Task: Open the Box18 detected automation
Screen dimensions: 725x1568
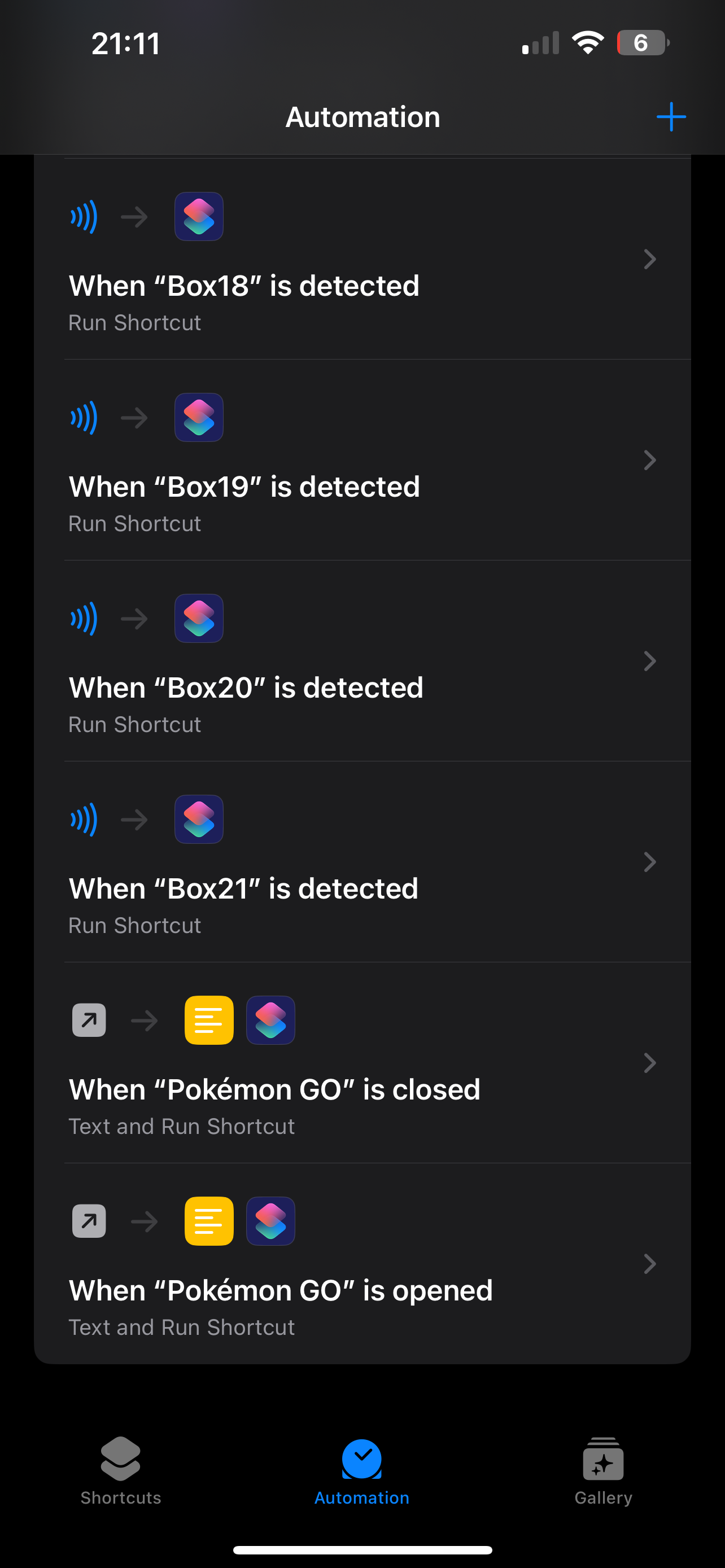Action: pyautogui.click(x=362, y=259)
